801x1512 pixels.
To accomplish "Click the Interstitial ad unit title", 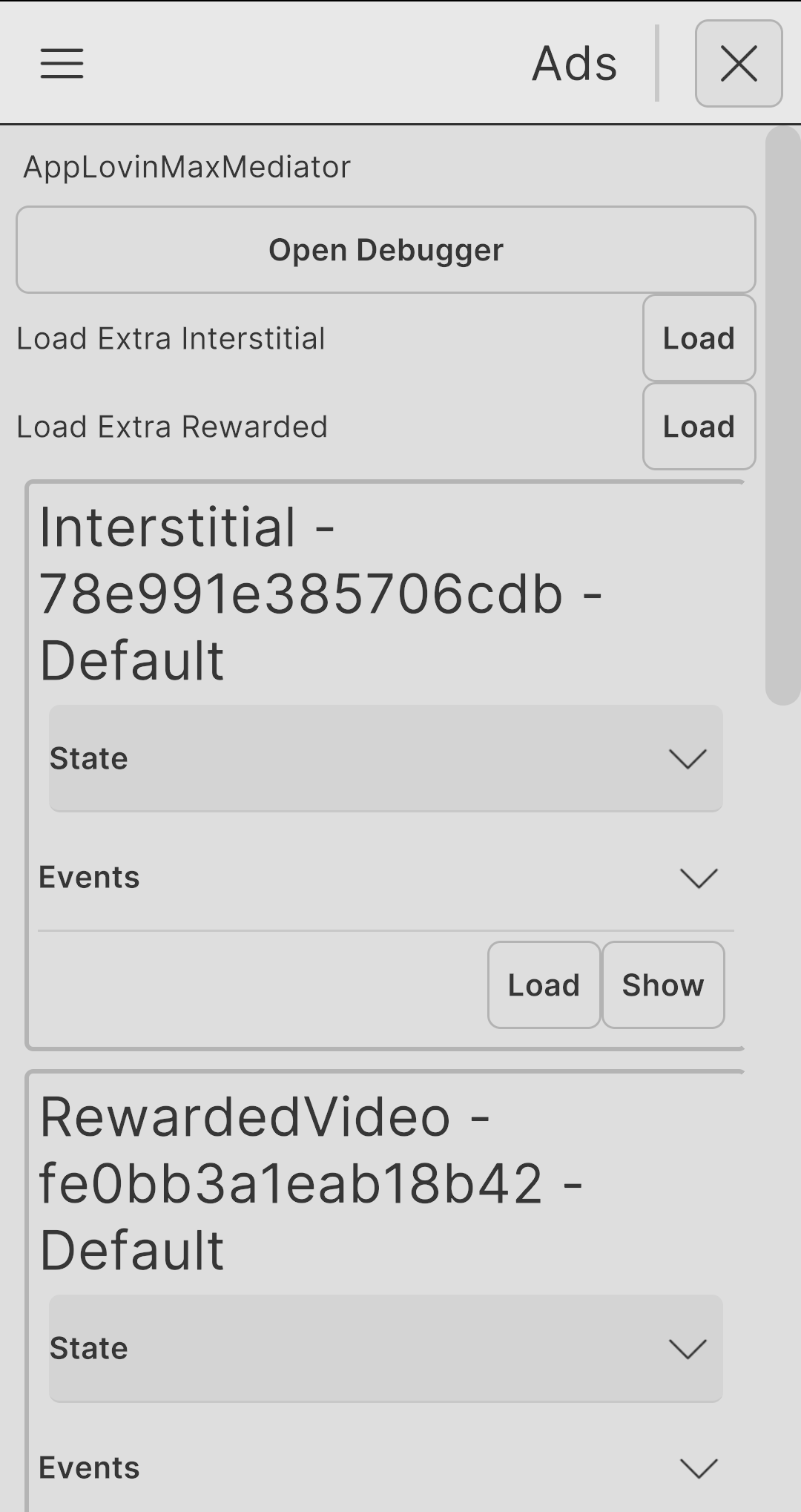I will click(319, 592).
